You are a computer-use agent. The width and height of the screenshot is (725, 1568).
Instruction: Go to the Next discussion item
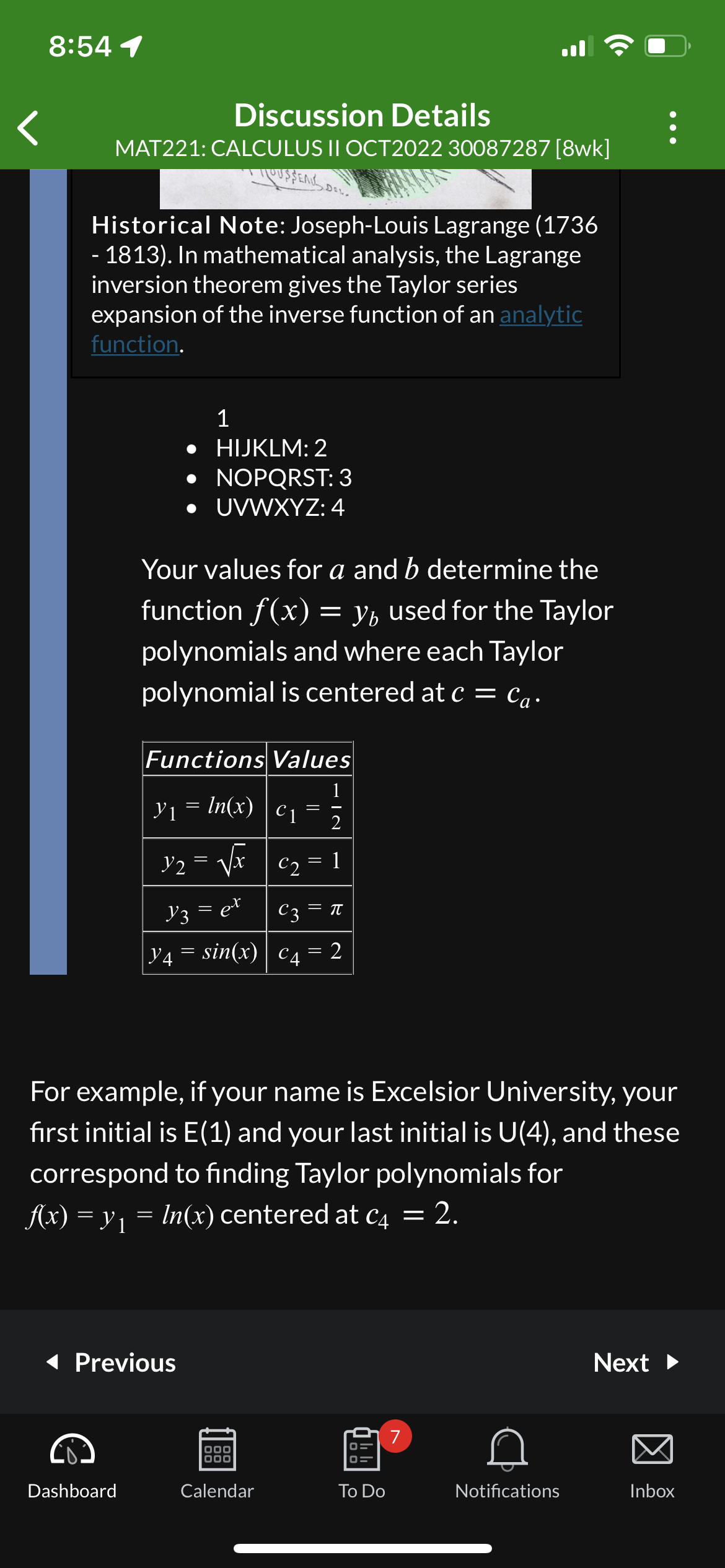636,1362
